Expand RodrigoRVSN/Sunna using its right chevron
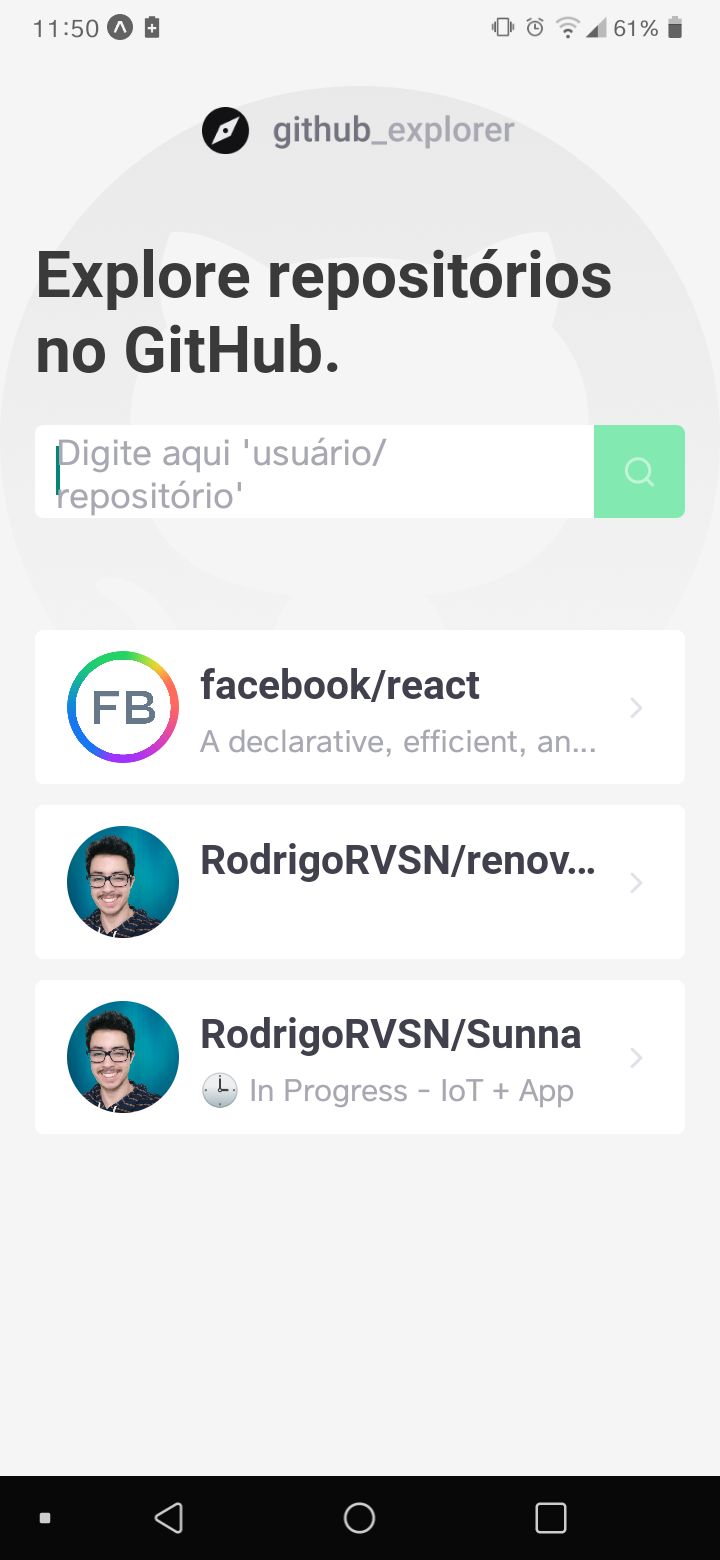 point(636,1057)
